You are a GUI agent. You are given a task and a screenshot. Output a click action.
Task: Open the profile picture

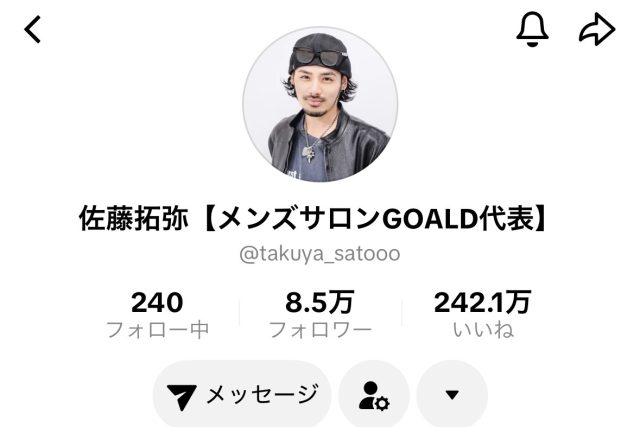(320, 104)
